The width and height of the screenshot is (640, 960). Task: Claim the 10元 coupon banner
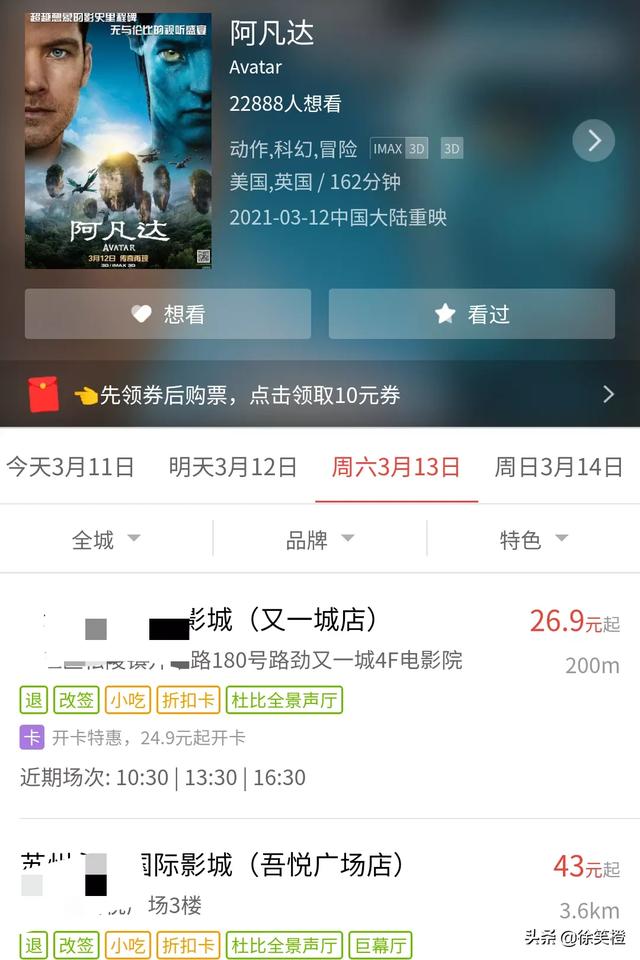coord(320,394)
